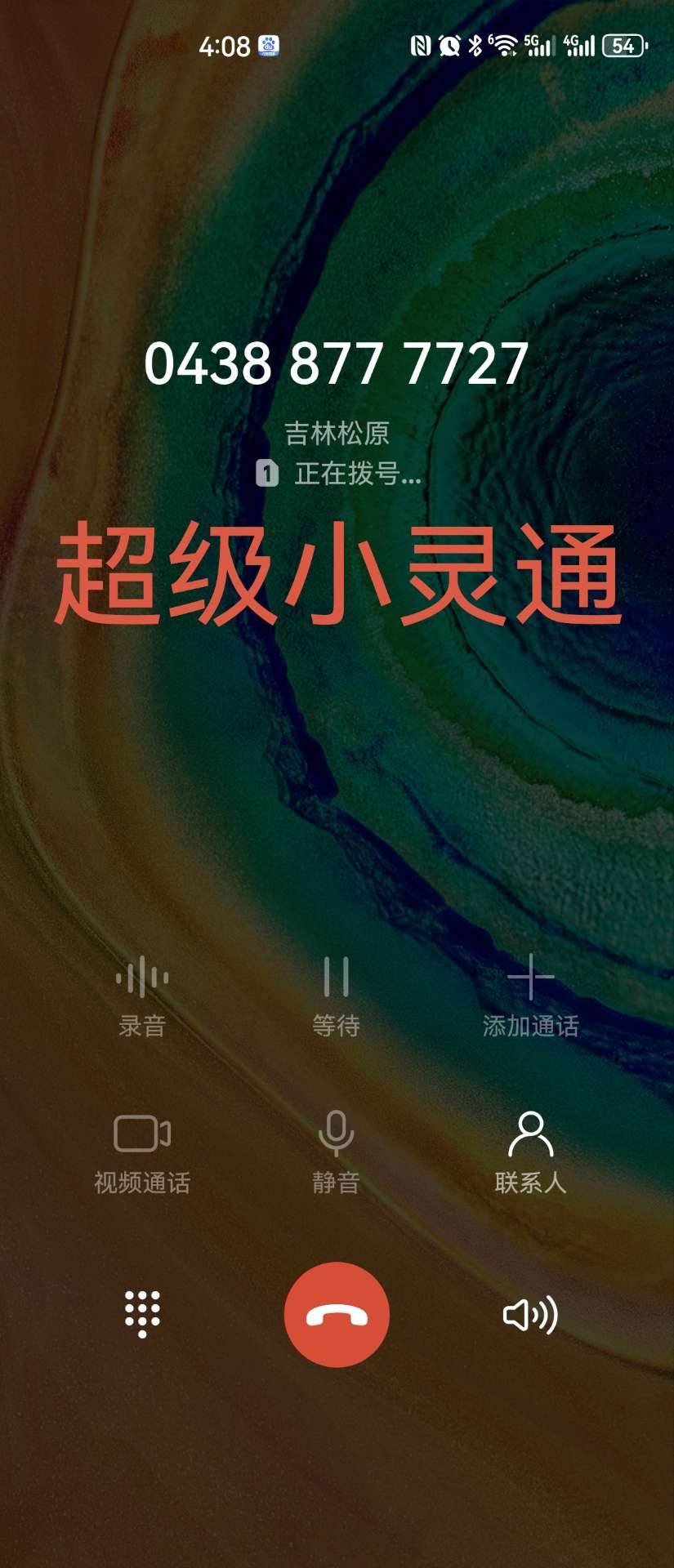Open the 联系人 contacts button
Screen dimensions: 674x1568
coord(530,1150)
